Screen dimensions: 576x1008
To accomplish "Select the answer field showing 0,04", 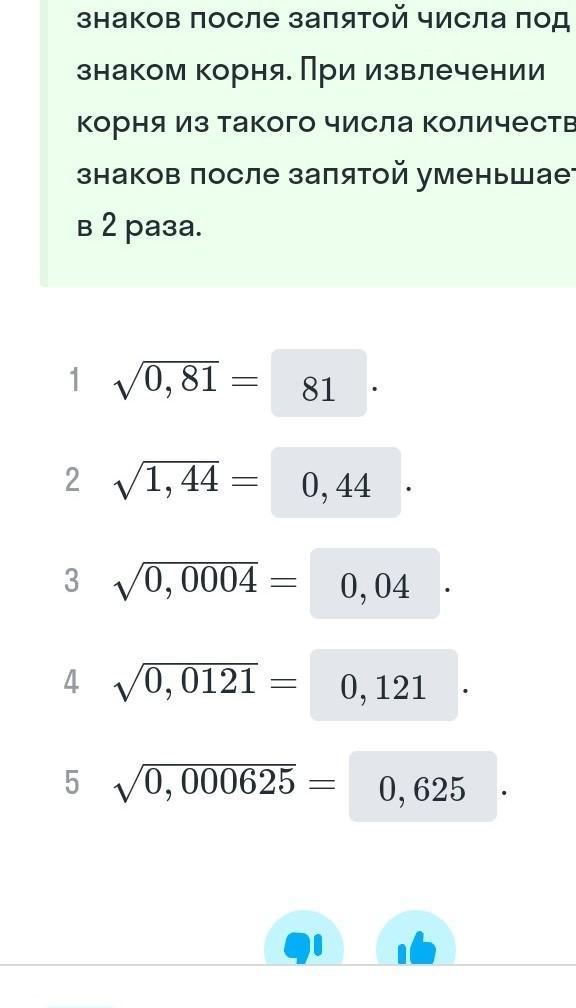I will pyautogui.click(x=375, y=584).
